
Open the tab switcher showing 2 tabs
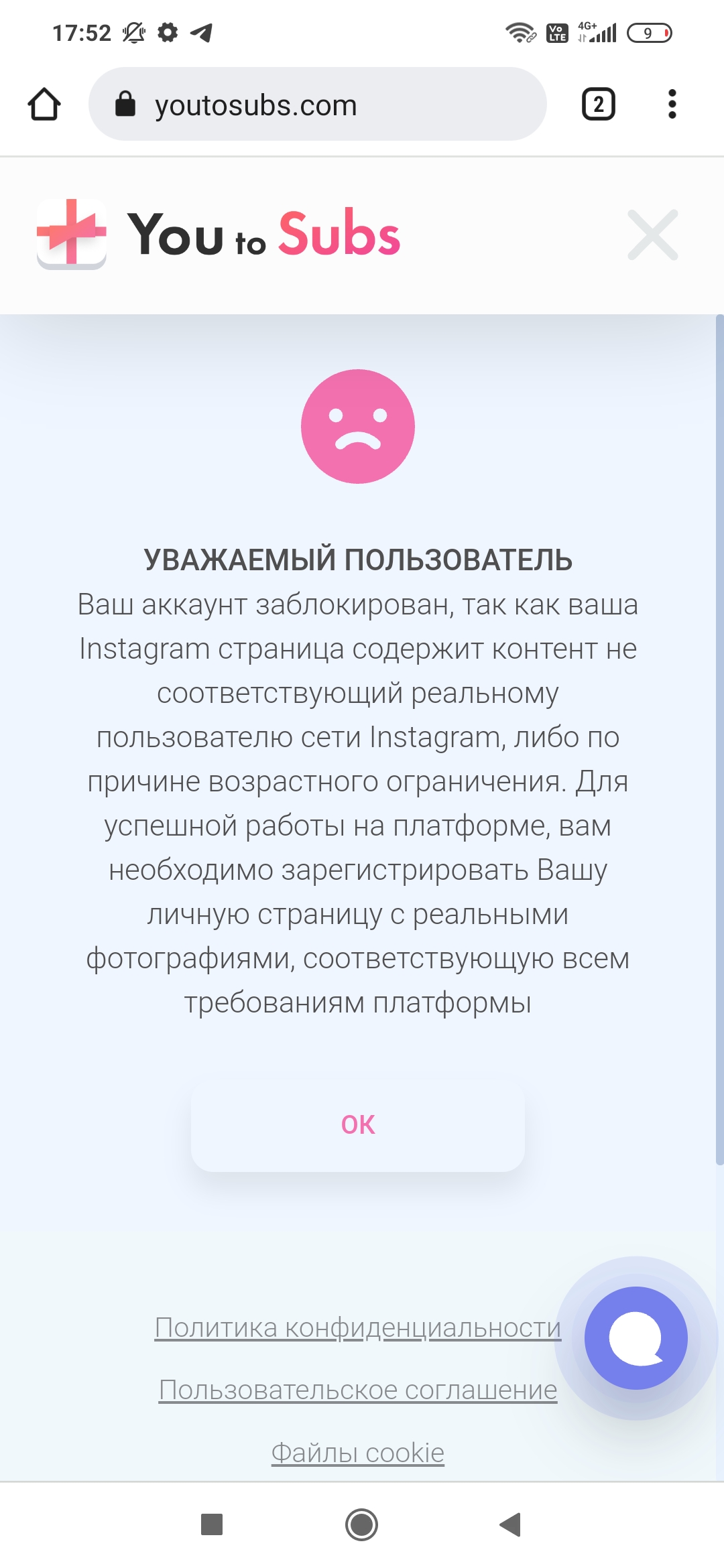pos(598,105)
